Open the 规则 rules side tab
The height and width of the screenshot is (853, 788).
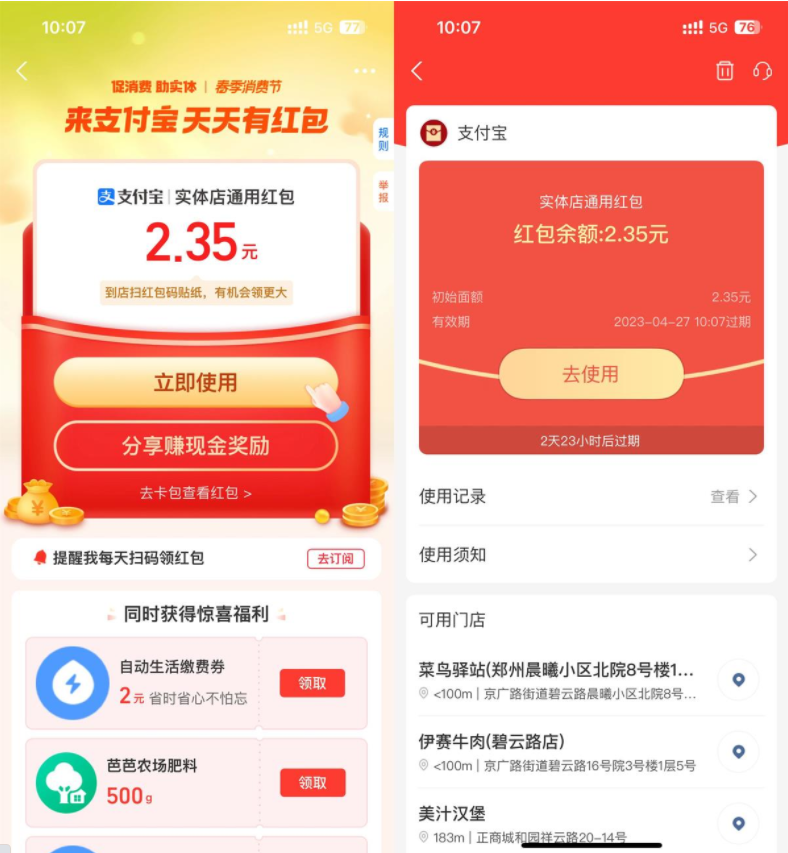(x=383, y=139)
